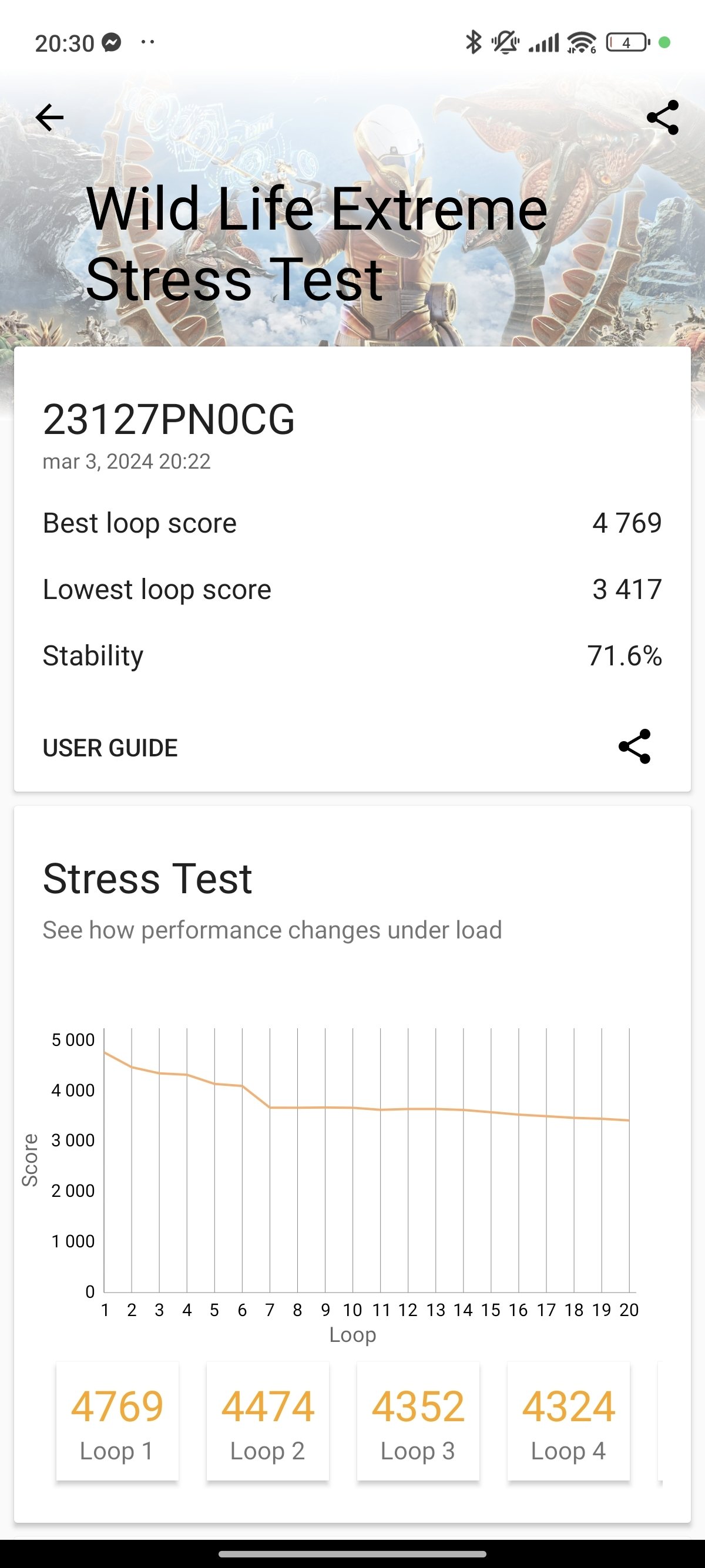
Task: Go back using the top-left arrow
Action: 49,117
